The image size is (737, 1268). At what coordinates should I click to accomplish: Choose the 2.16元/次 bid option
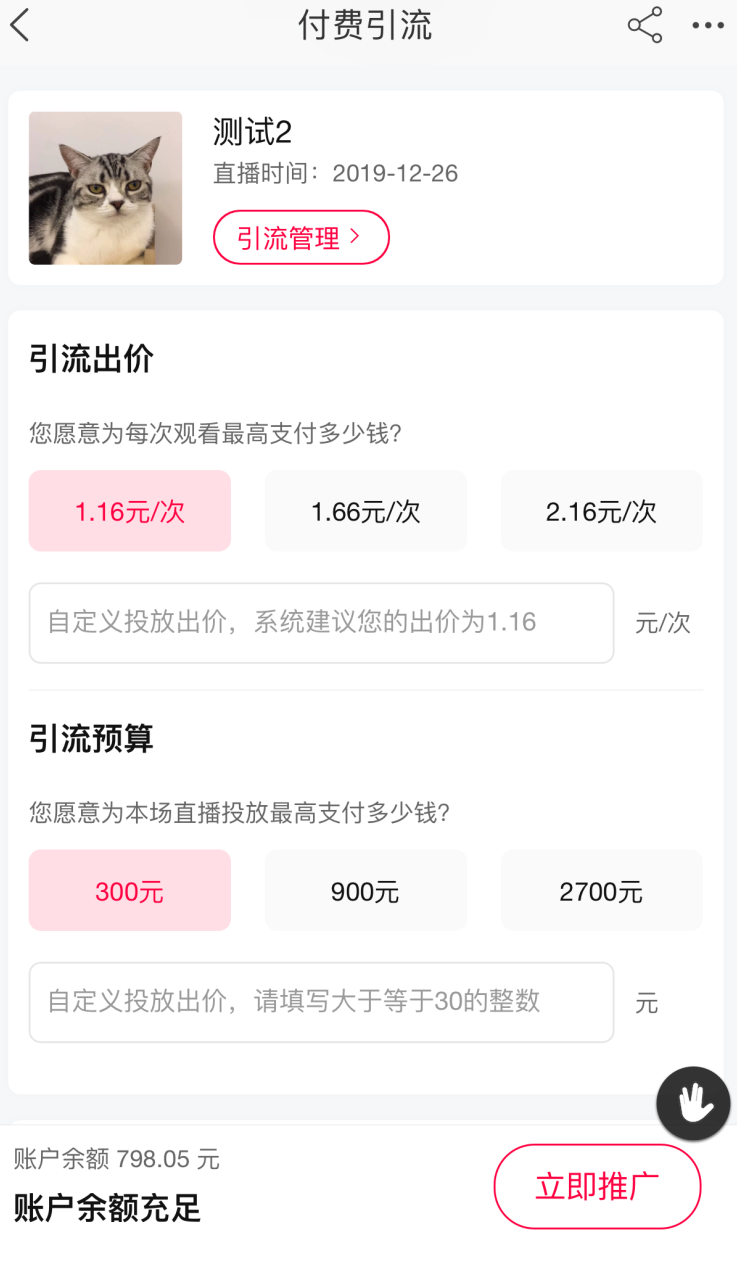click(600, 510)
